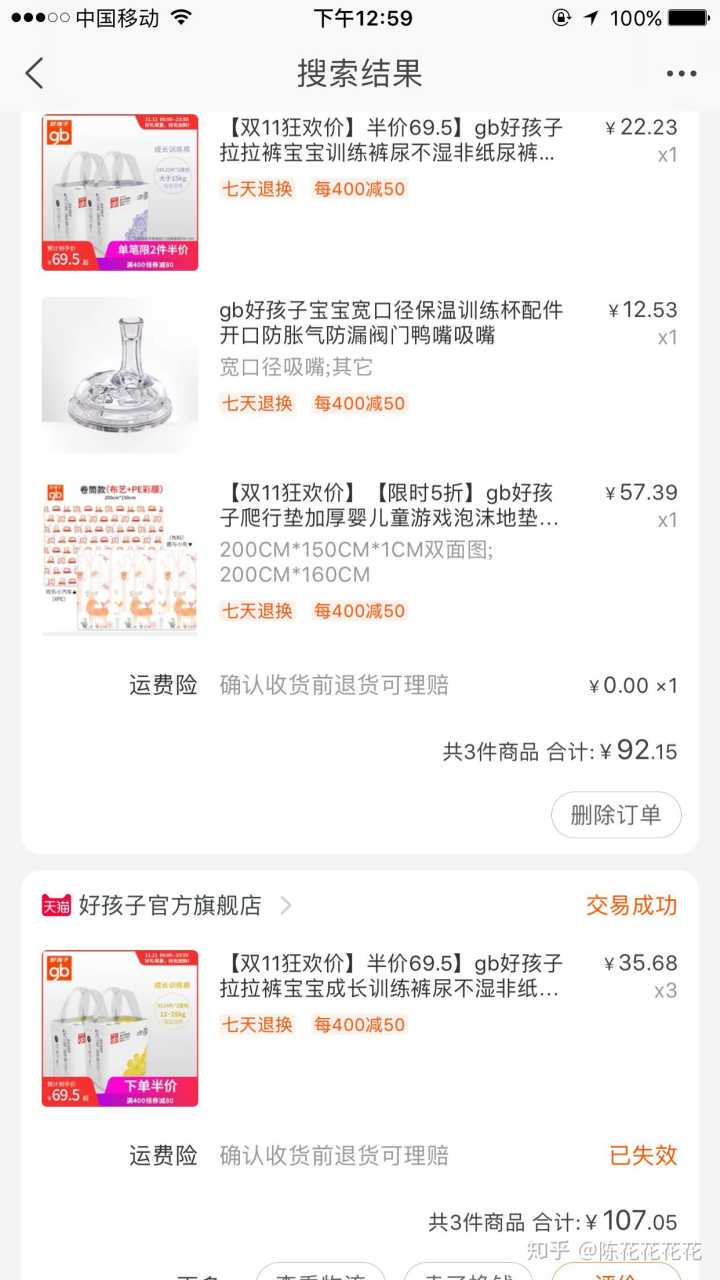
Task: Open the gb training pants order priced ¥22.23
Action: (x=390, y=141)
